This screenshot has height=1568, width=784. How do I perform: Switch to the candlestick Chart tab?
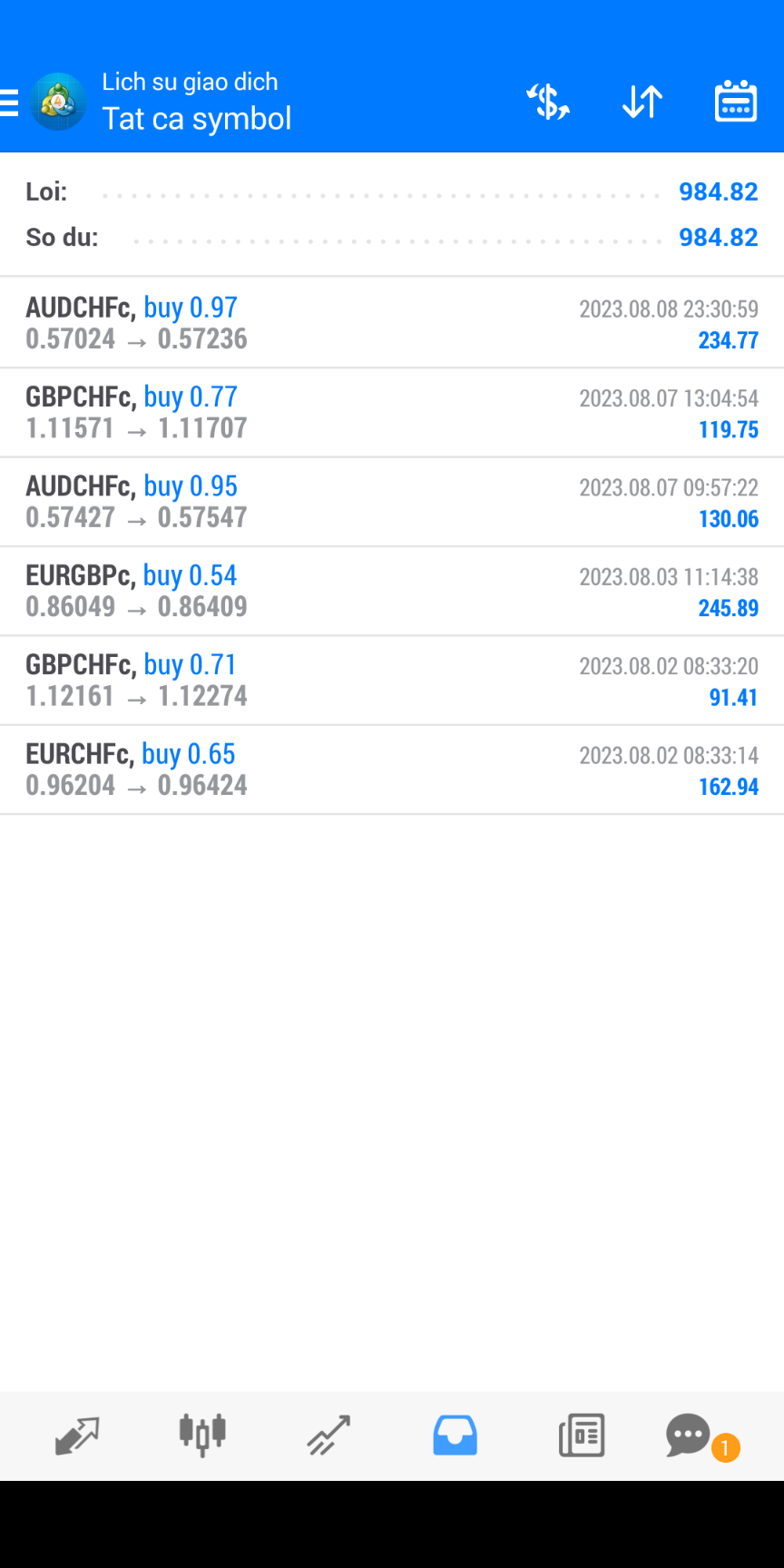coord(202,1436)
